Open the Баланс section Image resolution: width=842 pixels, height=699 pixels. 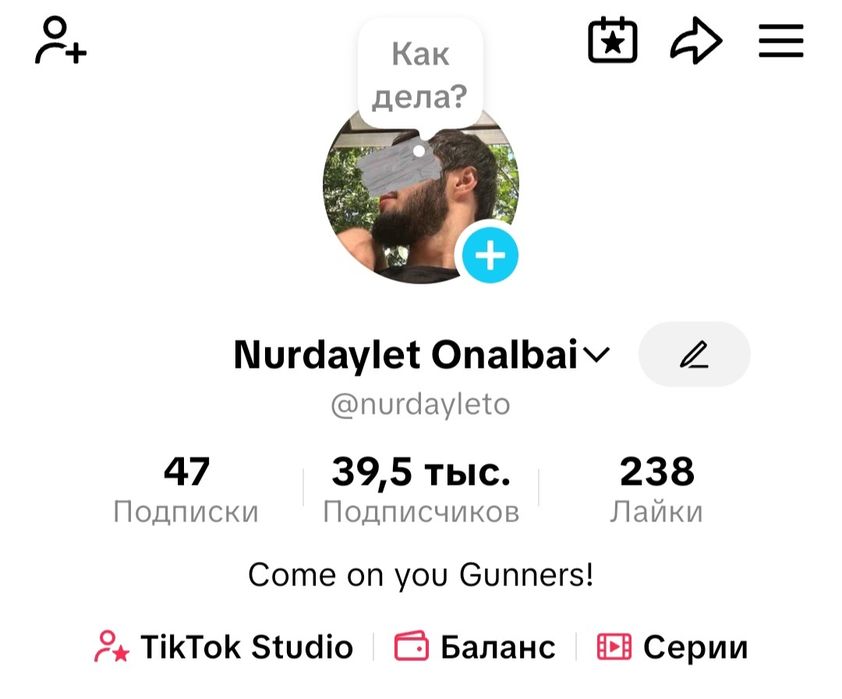(x=475, y=647)
